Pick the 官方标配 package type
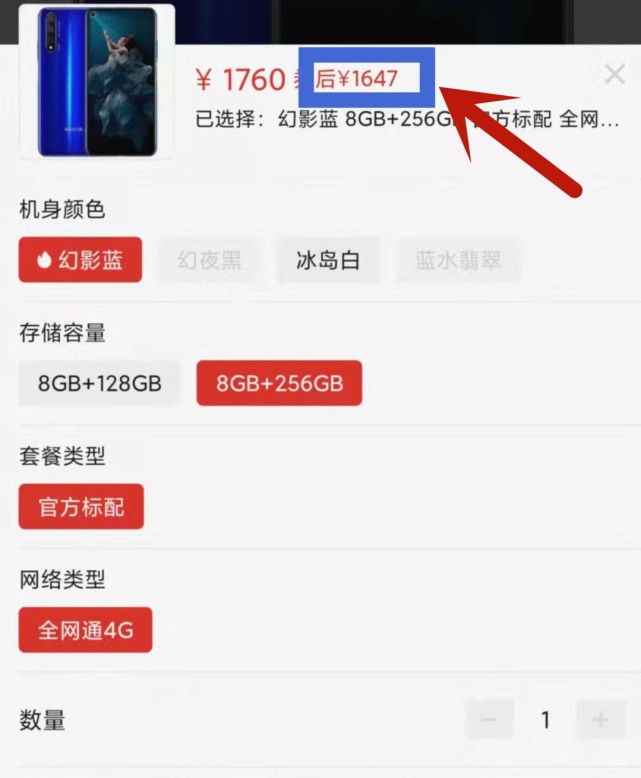Image resolution: width=641 pixels, height=778 pixels. (x=81, y=507)
